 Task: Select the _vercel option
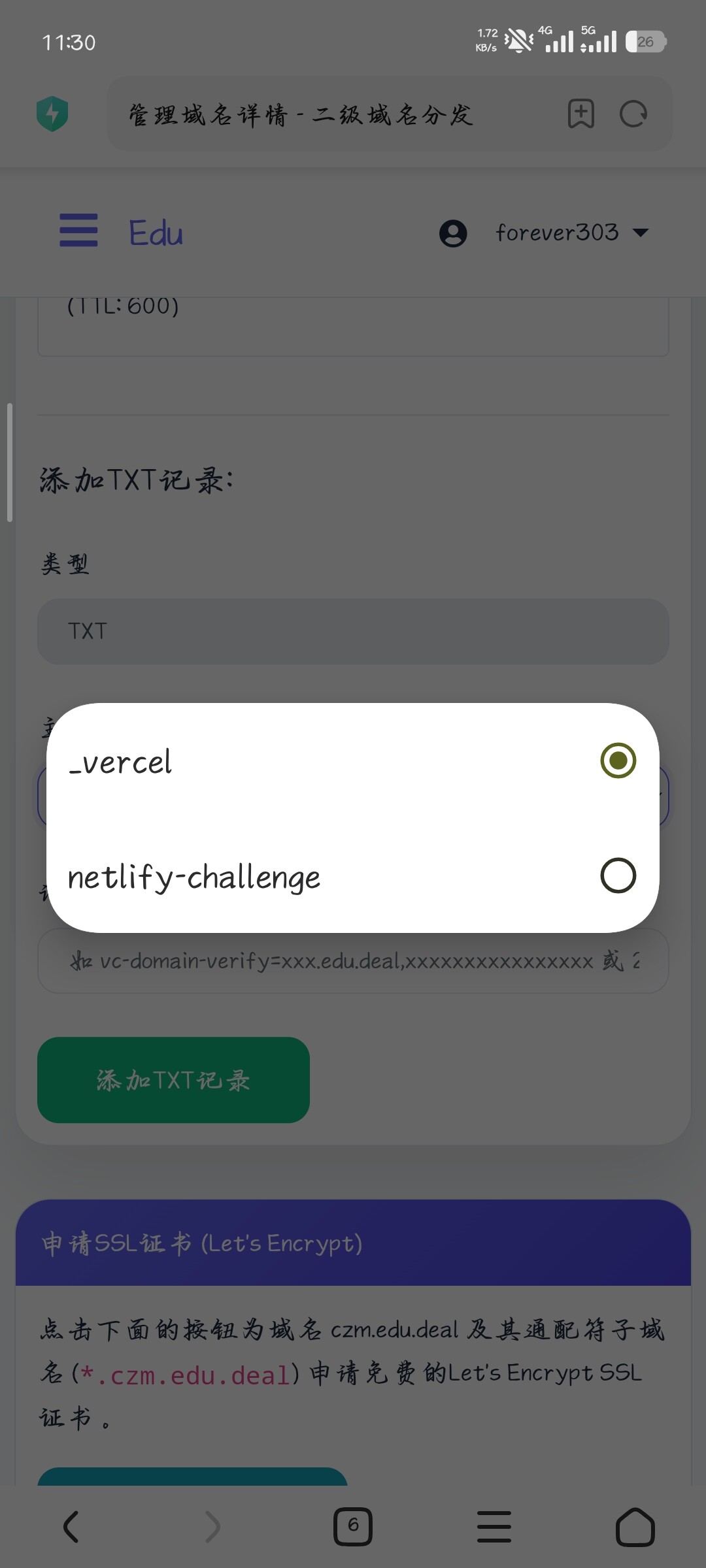click(352, 761)
